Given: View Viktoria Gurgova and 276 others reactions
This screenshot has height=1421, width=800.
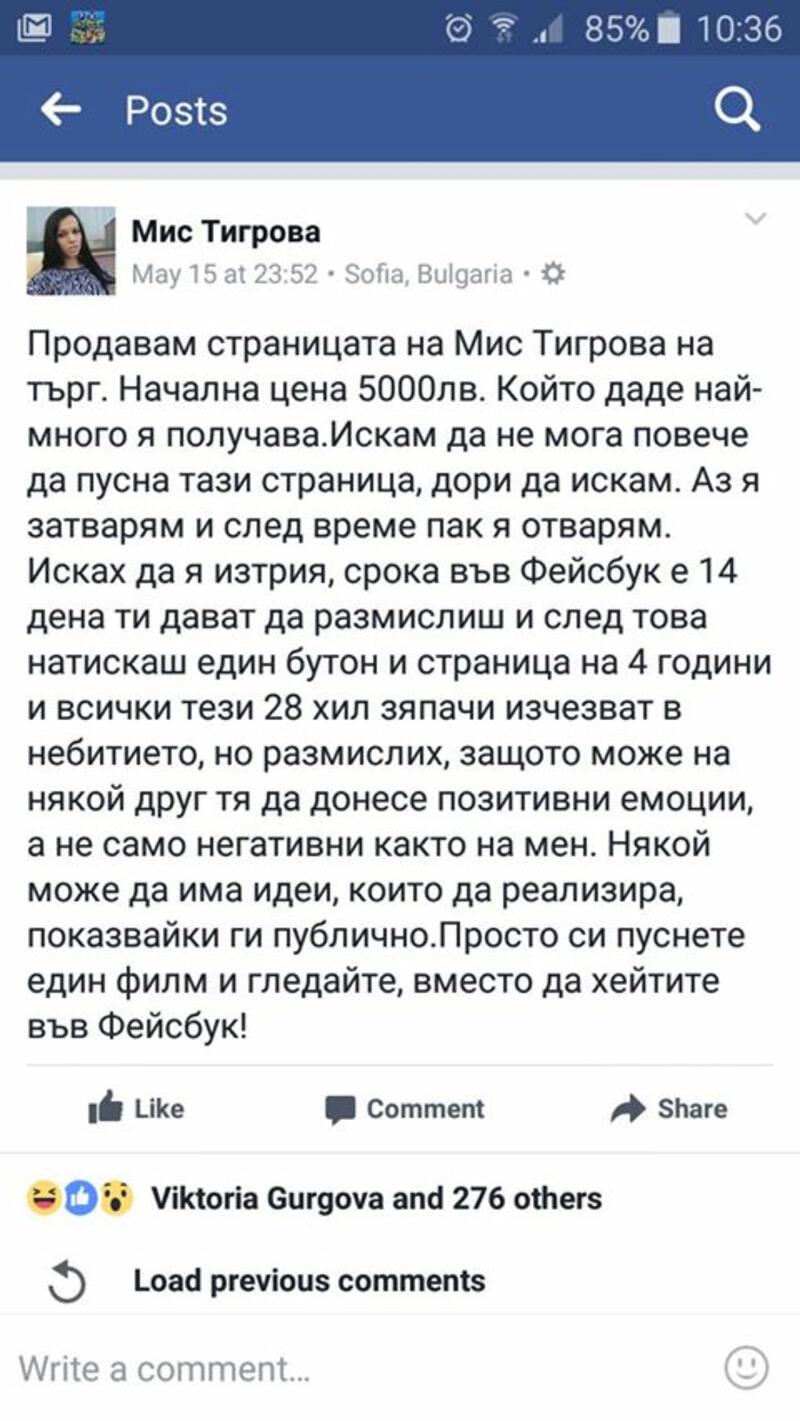Looking at the screenshot, I should pos(375,1198).
